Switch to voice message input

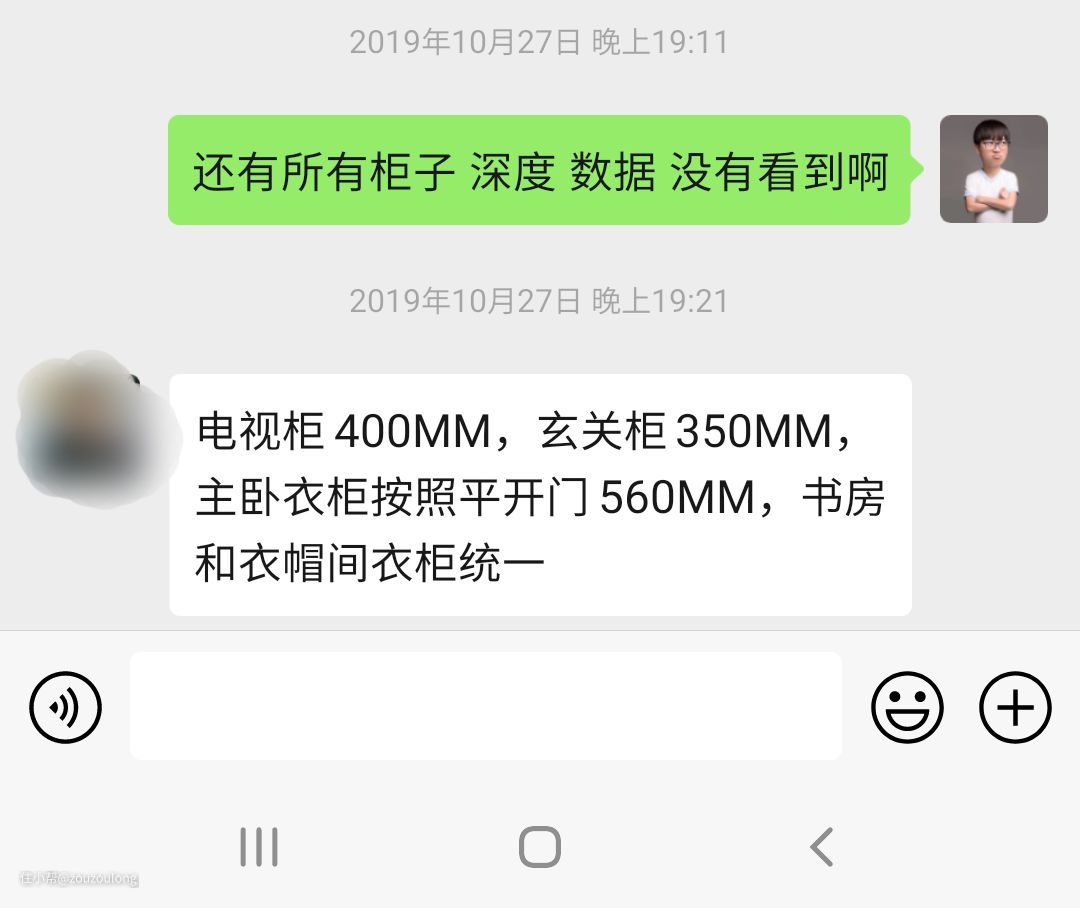click(66, 707)
